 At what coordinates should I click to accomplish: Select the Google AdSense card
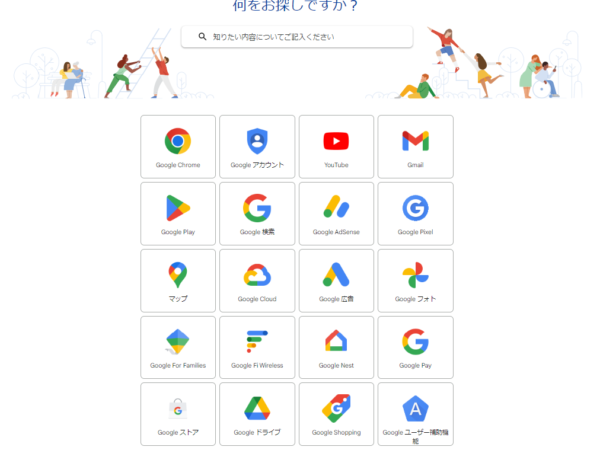coord(336,213)
